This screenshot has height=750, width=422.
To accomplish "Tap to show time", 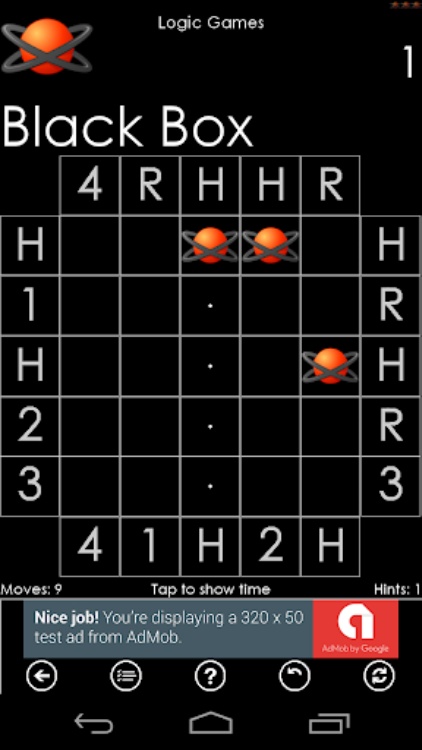I will [211, 589].
